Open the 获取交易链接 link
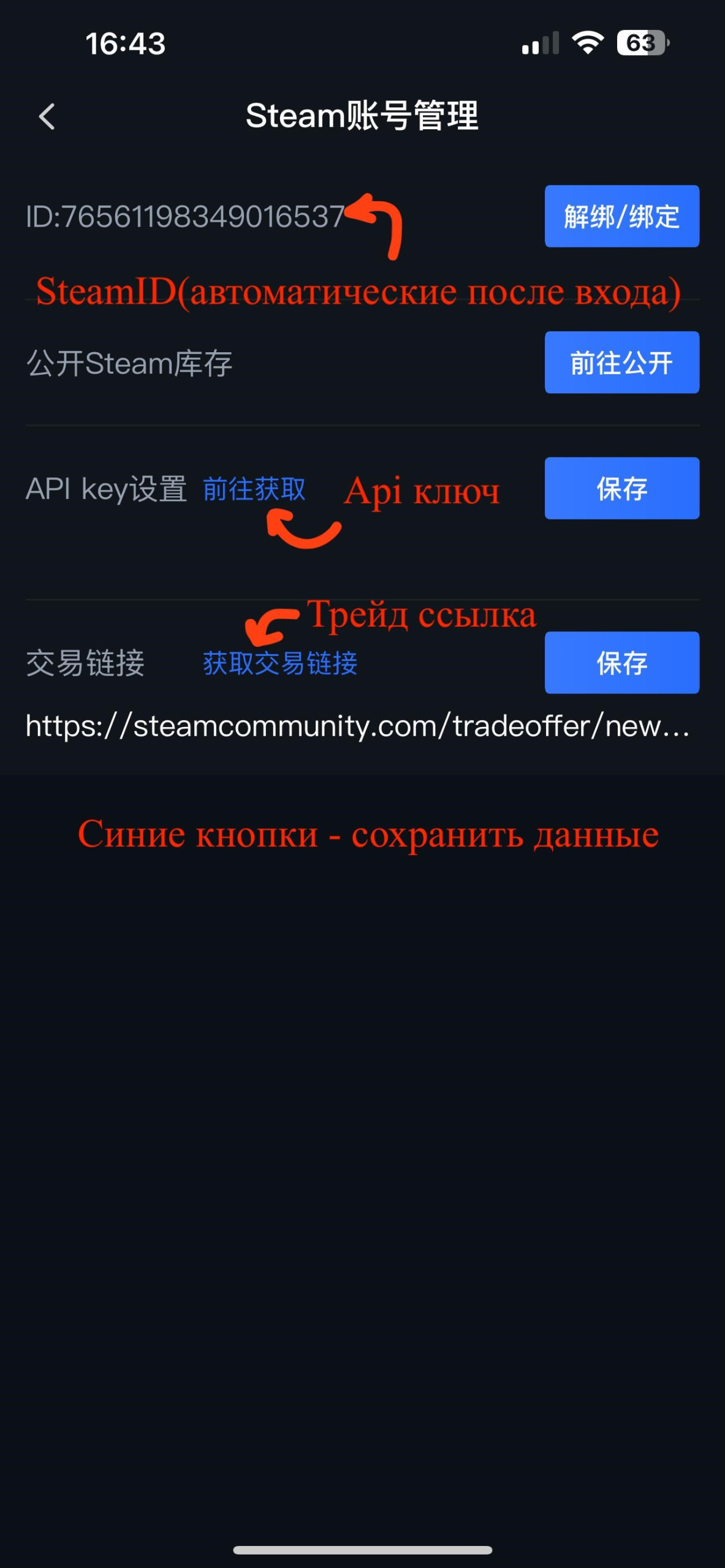 pos(280,663)
